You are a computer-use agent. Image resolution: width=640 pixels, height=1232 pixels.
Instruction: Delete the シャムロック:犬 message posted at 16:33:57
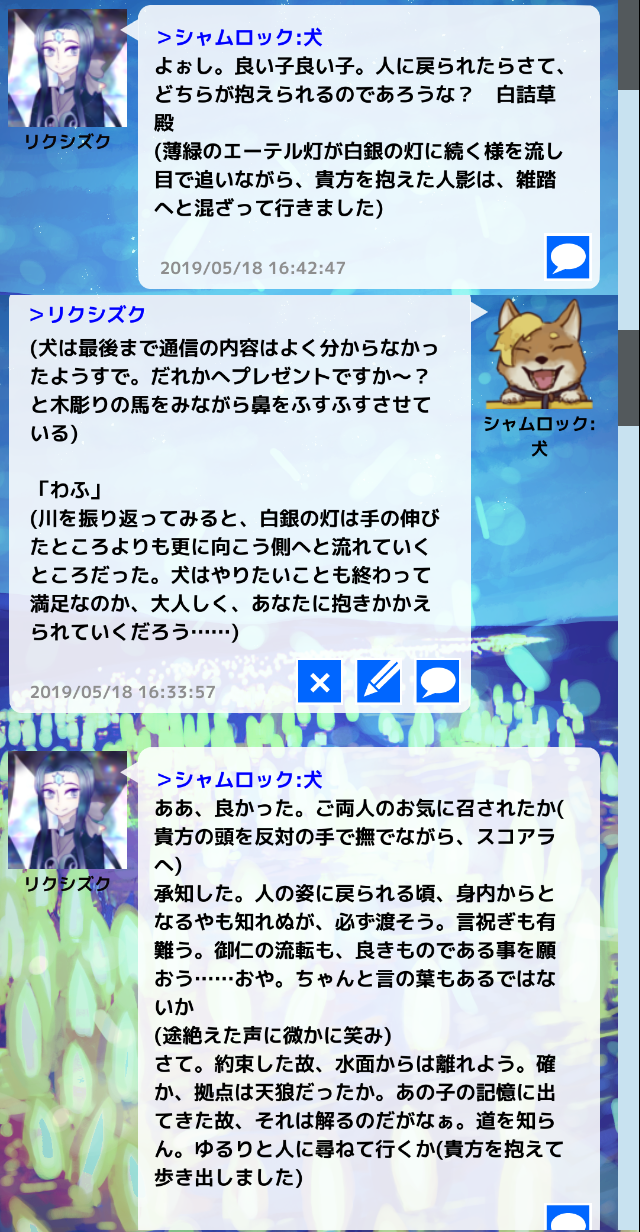pyautogui.click(x=320, y=682)
